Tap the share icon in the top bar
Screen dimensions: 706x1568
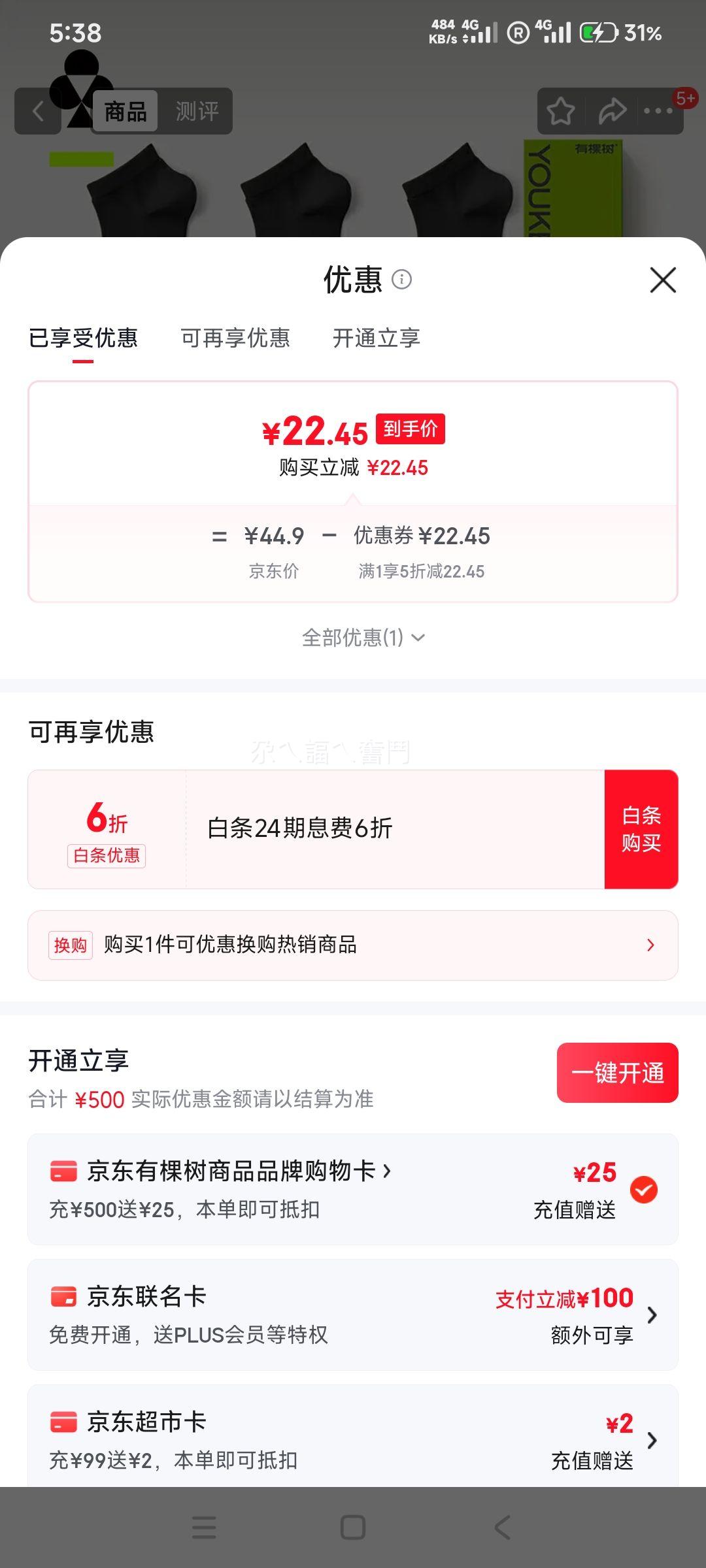611,111
